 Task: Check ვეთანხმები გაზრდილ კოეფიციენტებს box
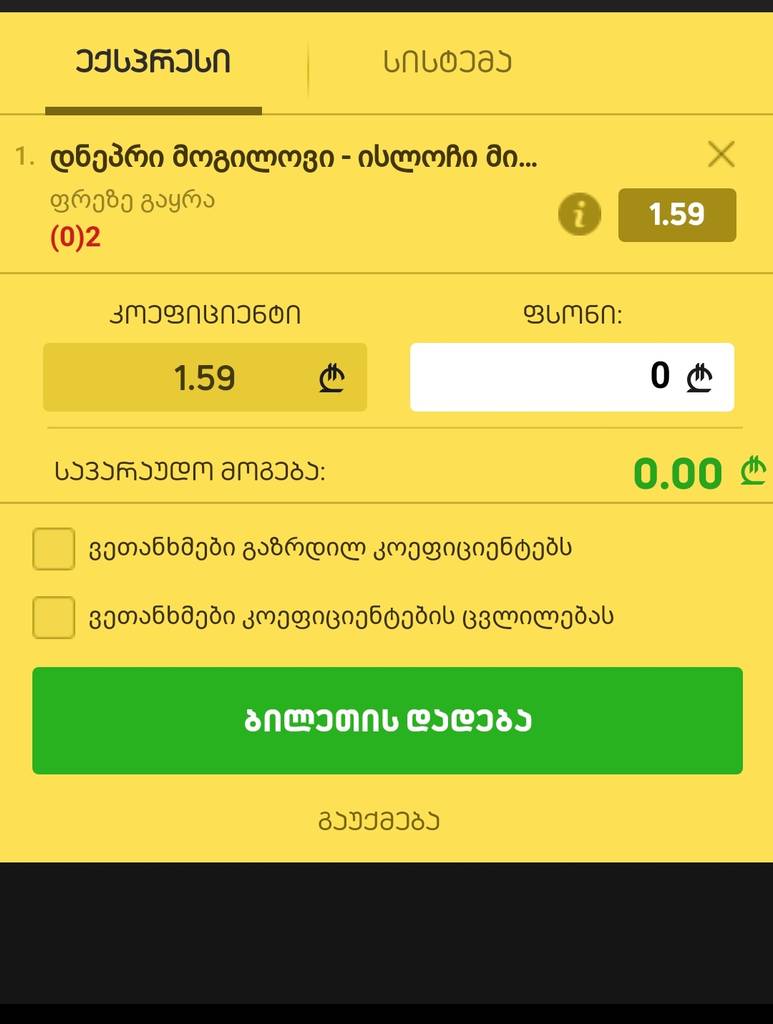pyautogui.click(x=54, y=549)
